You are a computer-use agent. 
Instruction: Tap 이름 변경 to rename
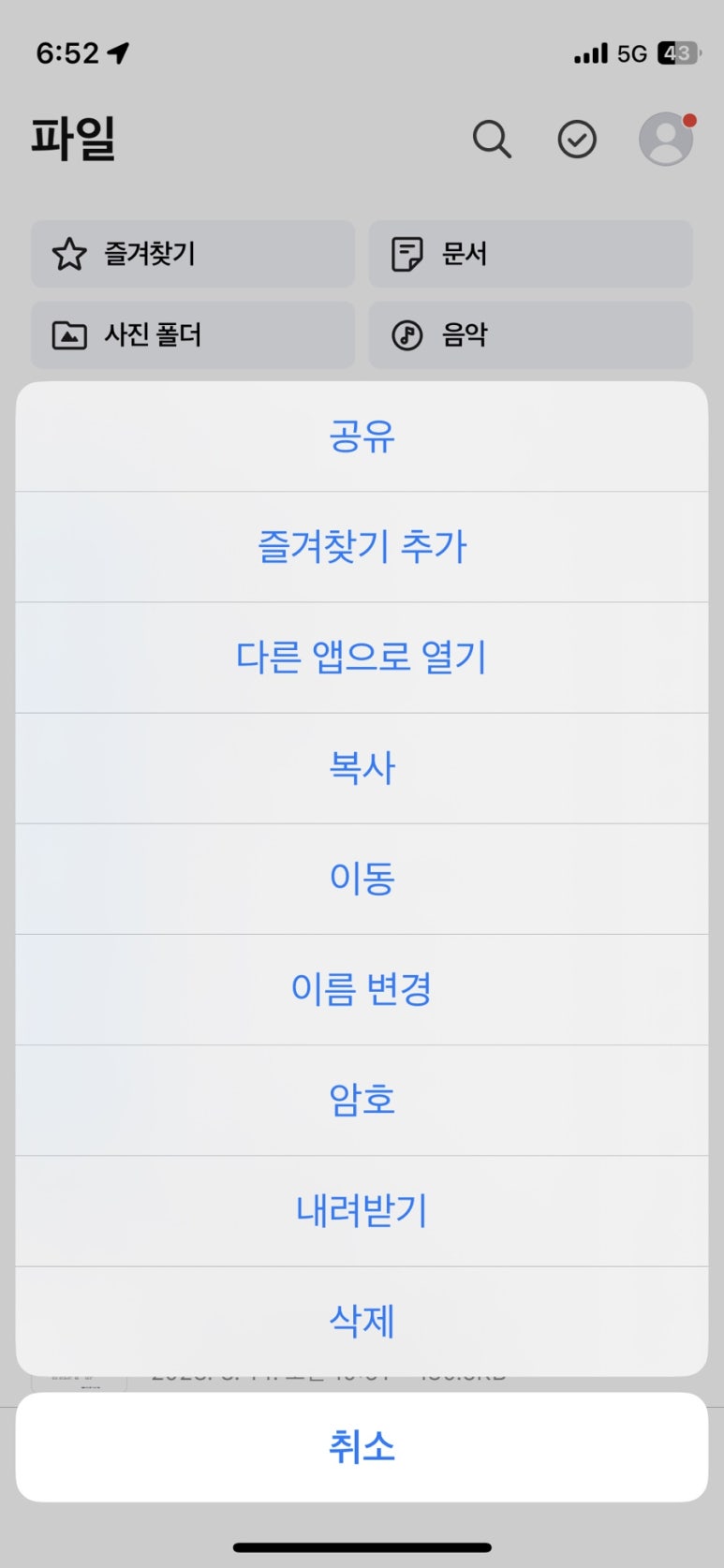tap(362, 989)
